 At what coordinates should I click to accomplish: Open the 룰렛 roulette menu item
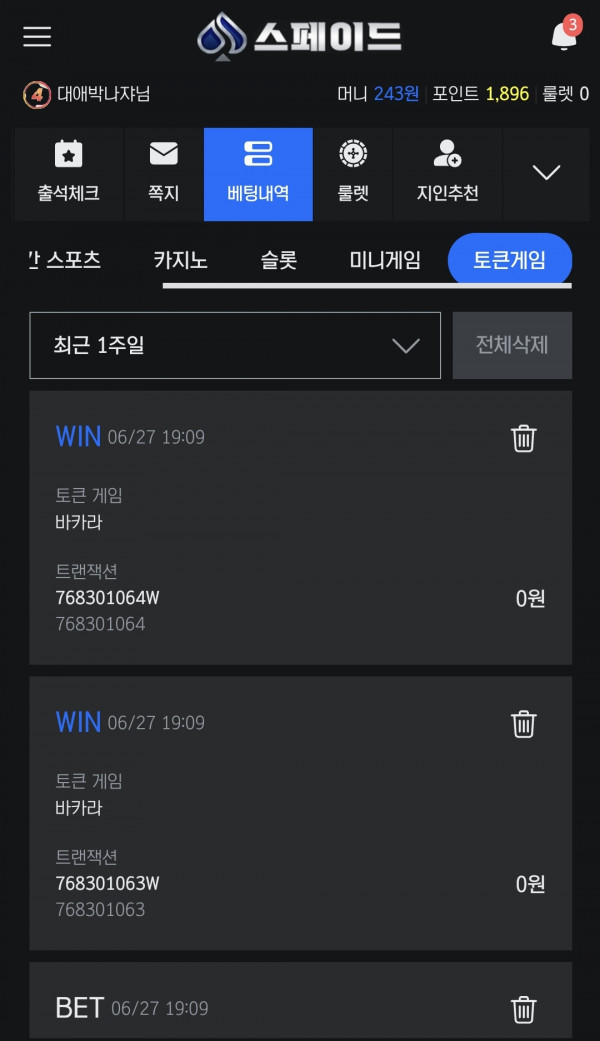pyautogui.click(x=352, y=174)
